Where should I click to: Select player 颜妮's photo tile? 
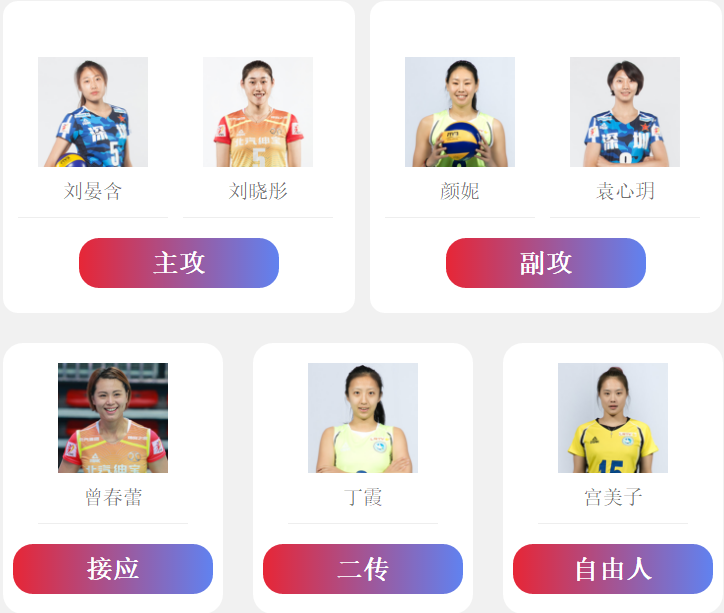click(460, 112)
